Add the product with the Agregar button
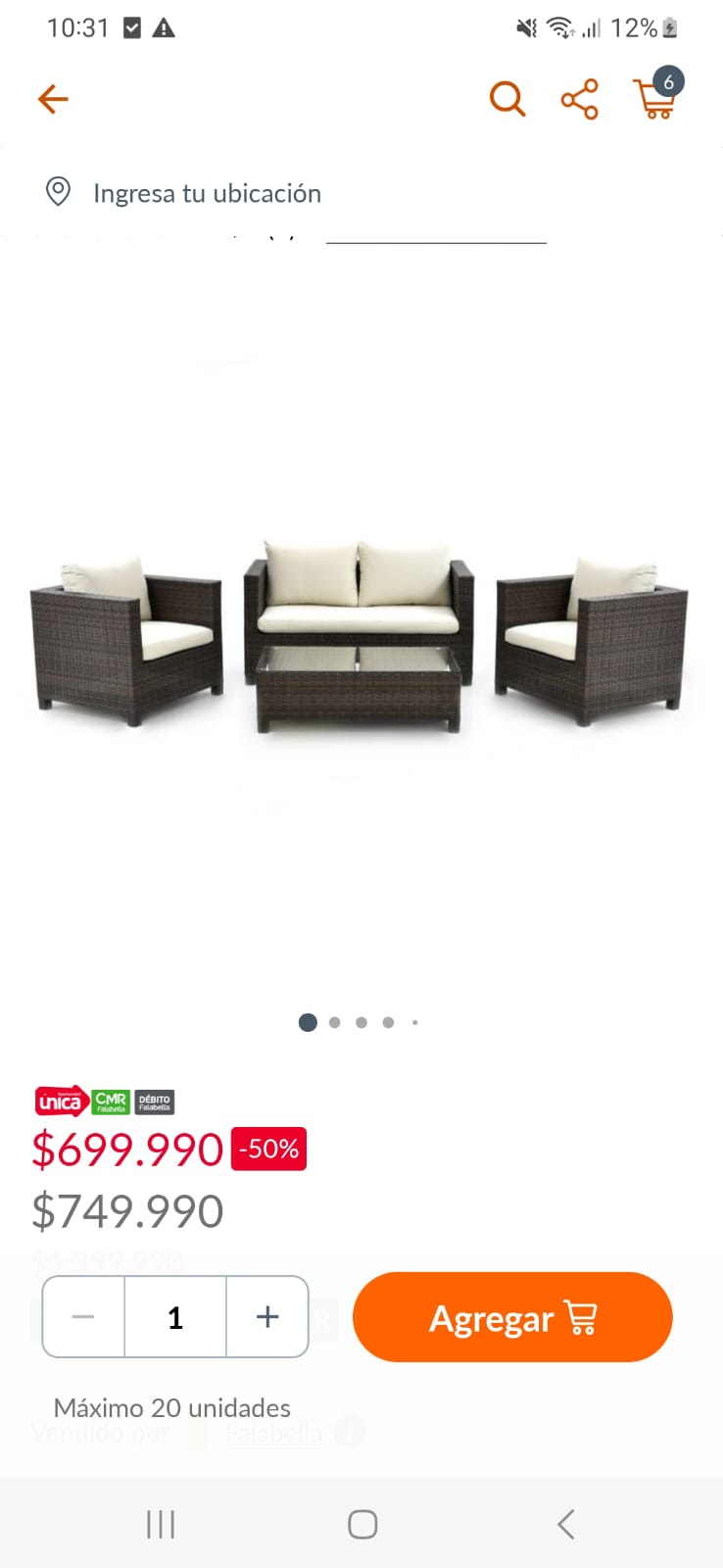The width and height of the screenshot is (723, 1568). coord(512,1317)
